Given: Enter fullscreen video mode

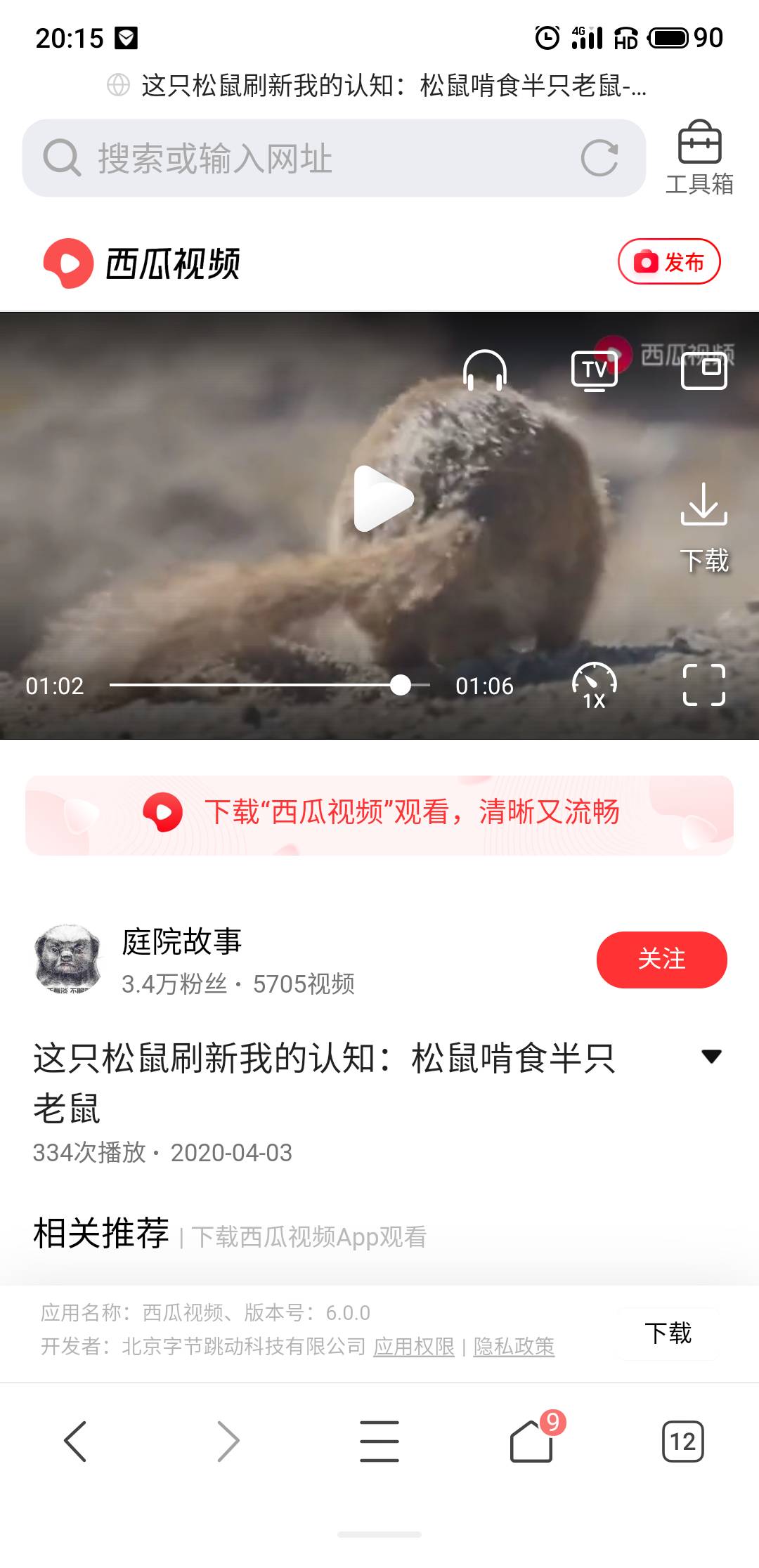Looking at the screenshot, I should click(704, 685).
